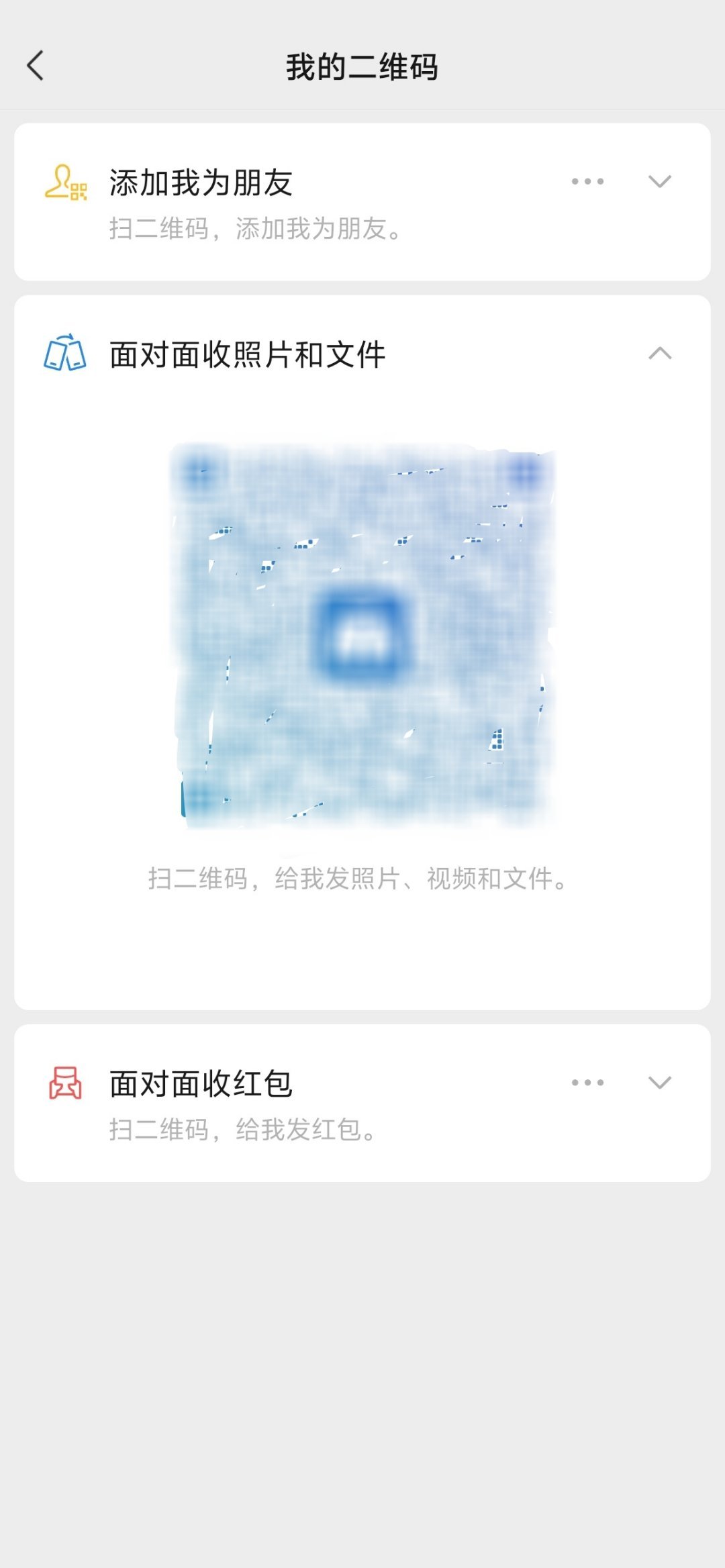Click the person silhouette in the friend QR icon
Viewport: 725px width, 1568px height.
click(57, 181)
